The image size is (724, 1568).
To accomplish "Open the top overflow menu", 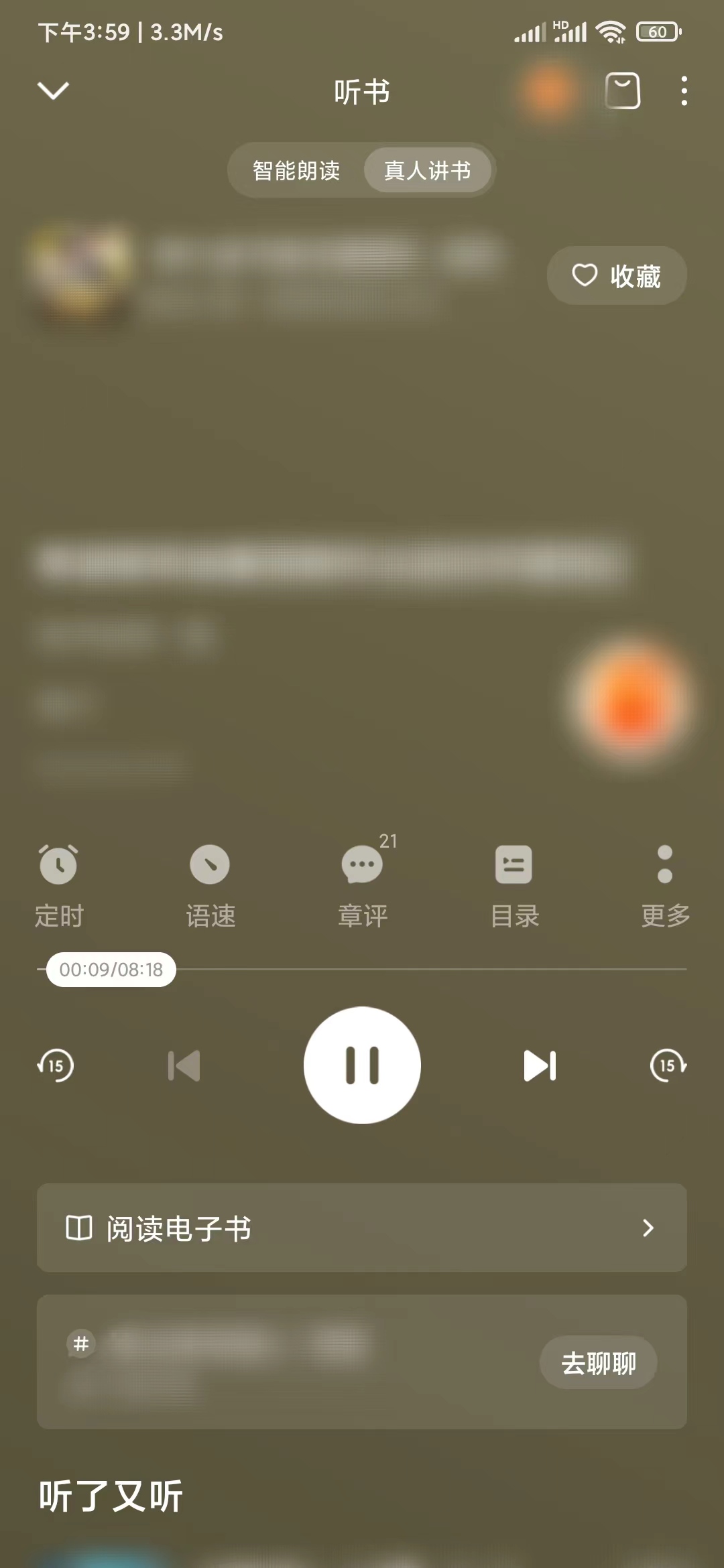I will tap(684, 90).
